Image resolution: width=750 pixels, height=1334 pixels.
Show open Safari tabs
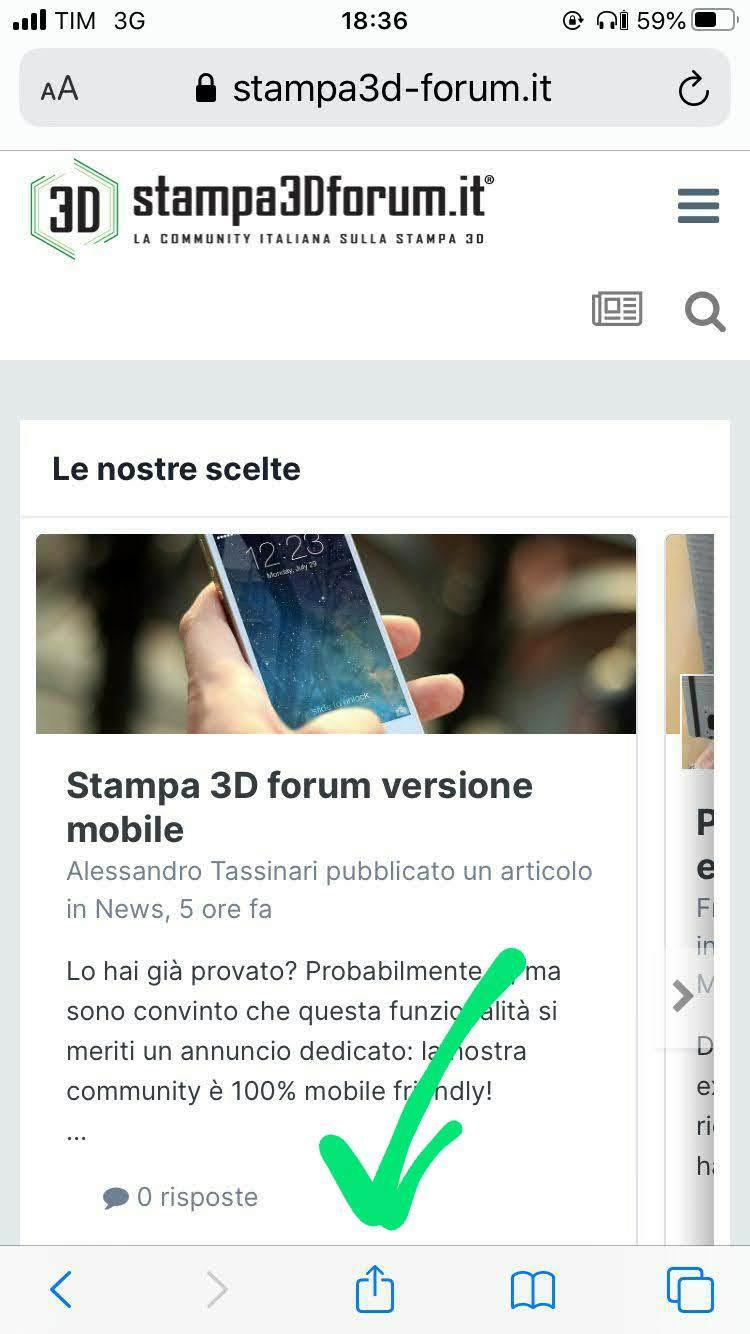pyautogui.click(x=690, y=1289)
